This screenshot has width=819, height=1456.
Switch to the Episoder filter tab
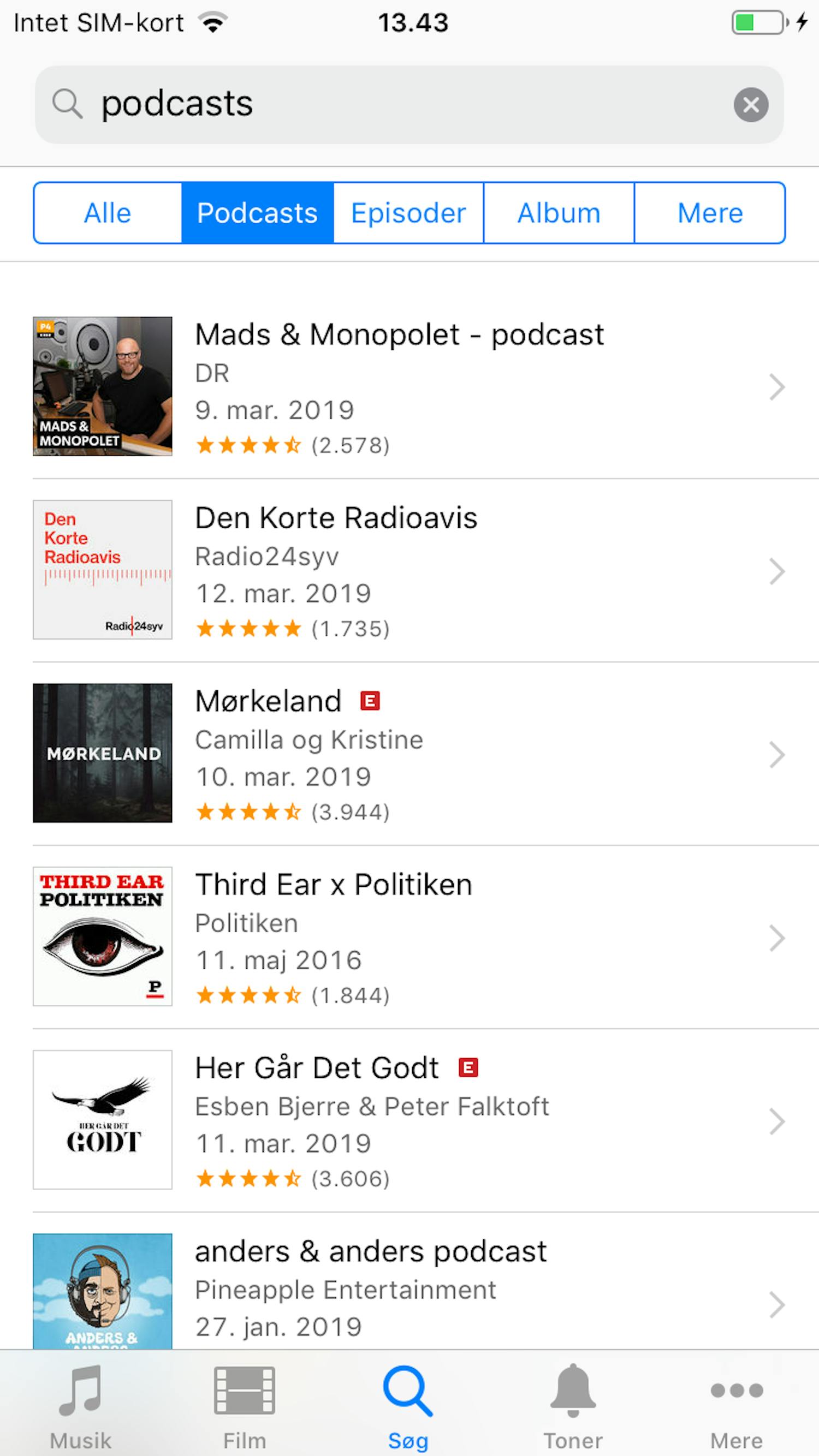click(408, 213)
